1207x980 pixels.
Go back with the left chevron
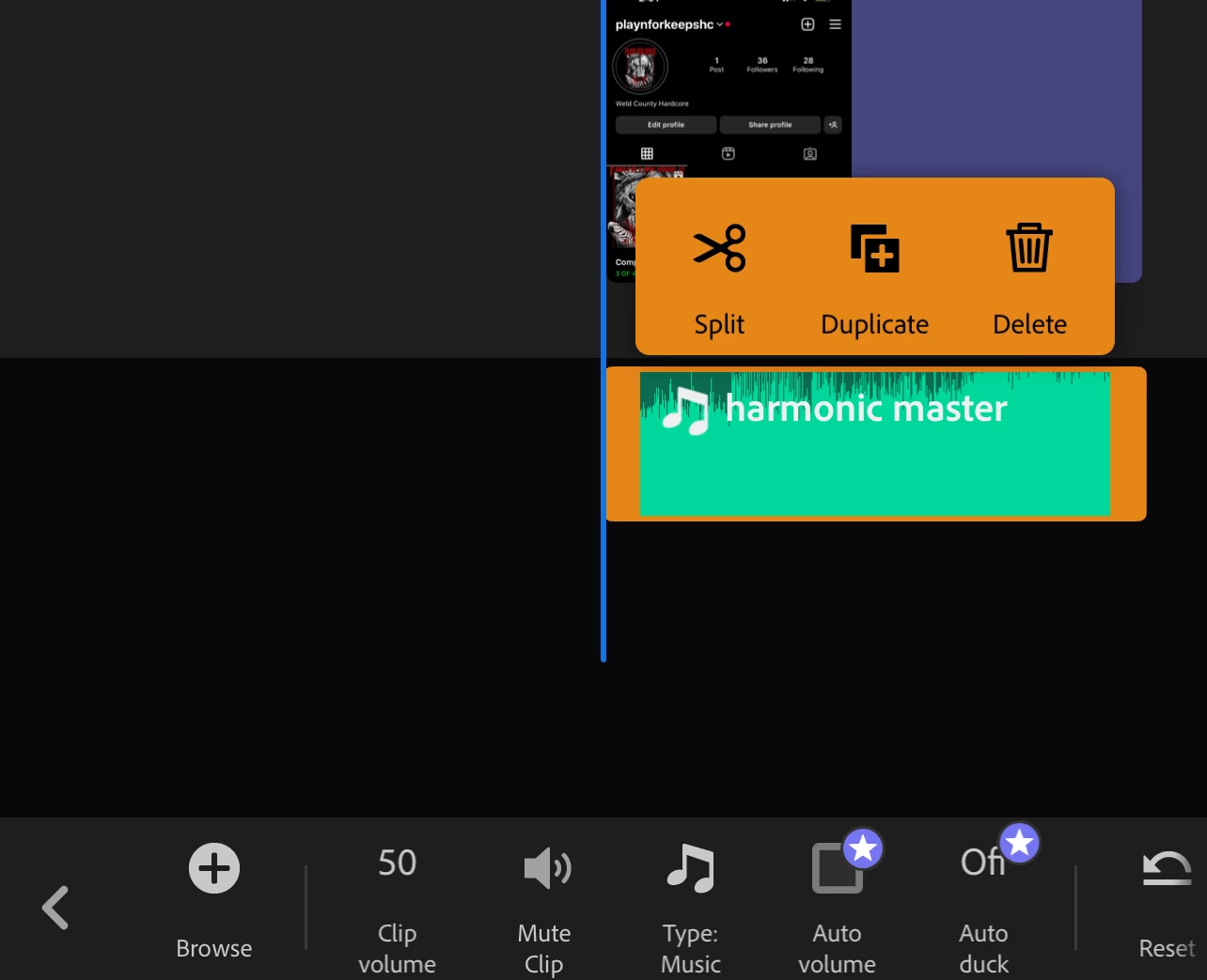[x=56, y=908]
